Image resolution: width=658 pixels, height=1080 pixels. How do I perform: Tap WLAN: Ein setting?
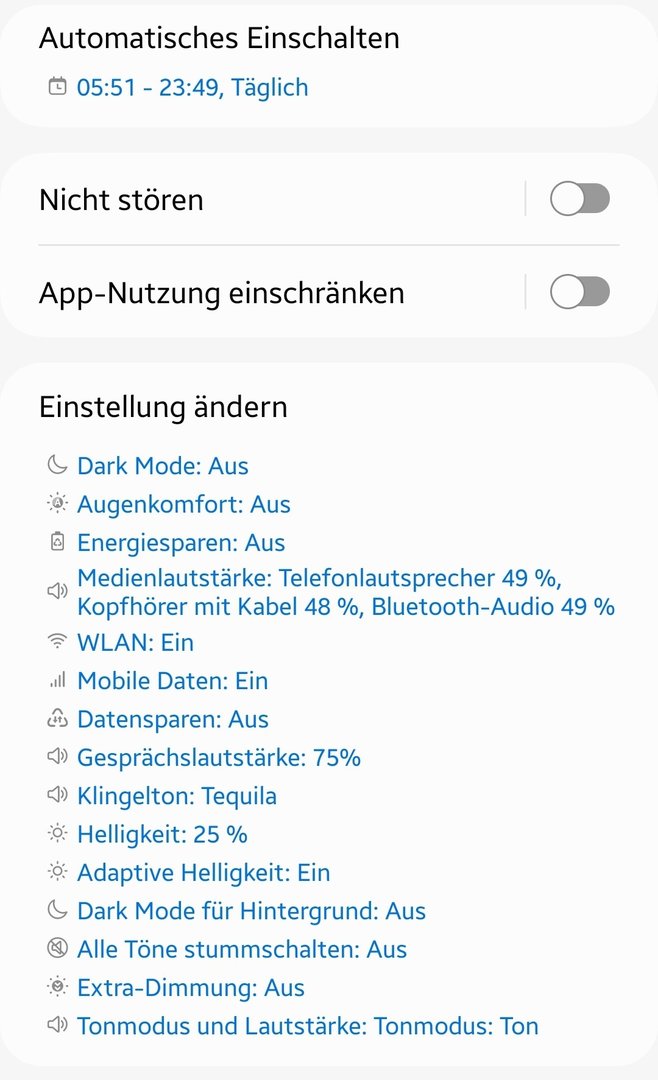(135, 642)
